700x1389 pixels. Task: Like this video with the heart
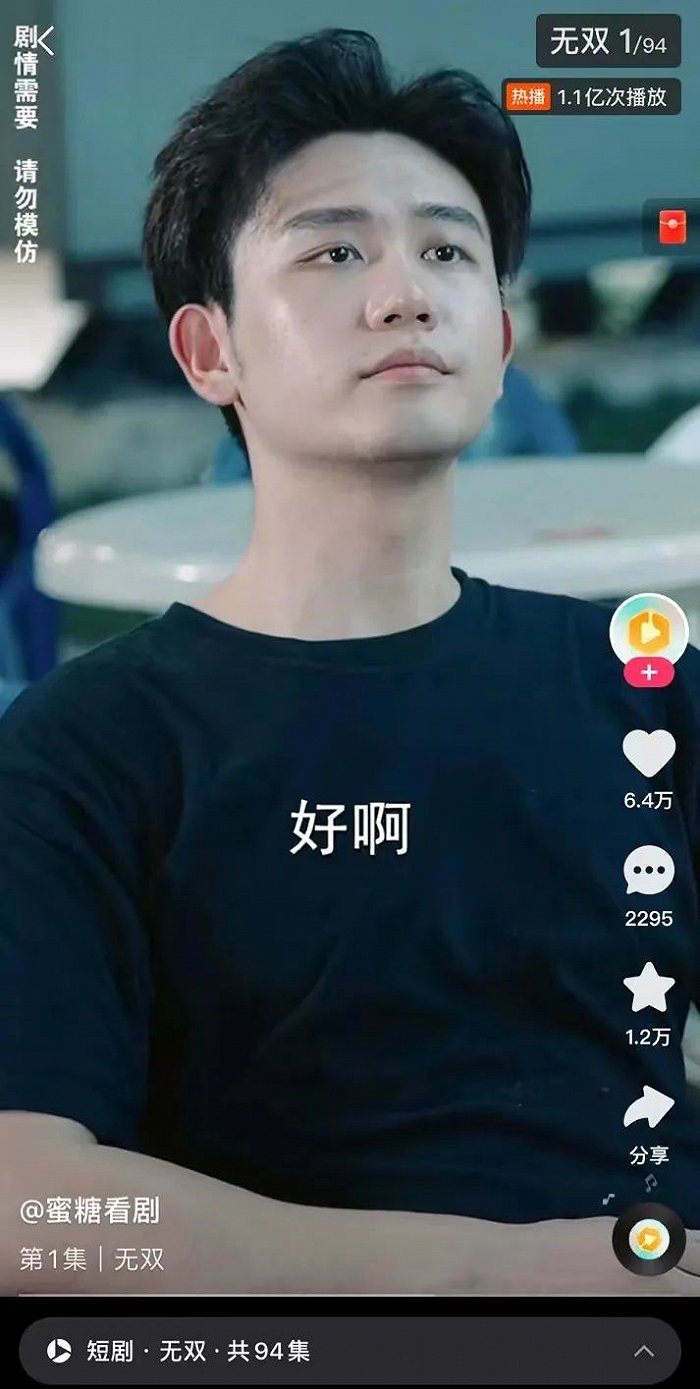[649, 753]
